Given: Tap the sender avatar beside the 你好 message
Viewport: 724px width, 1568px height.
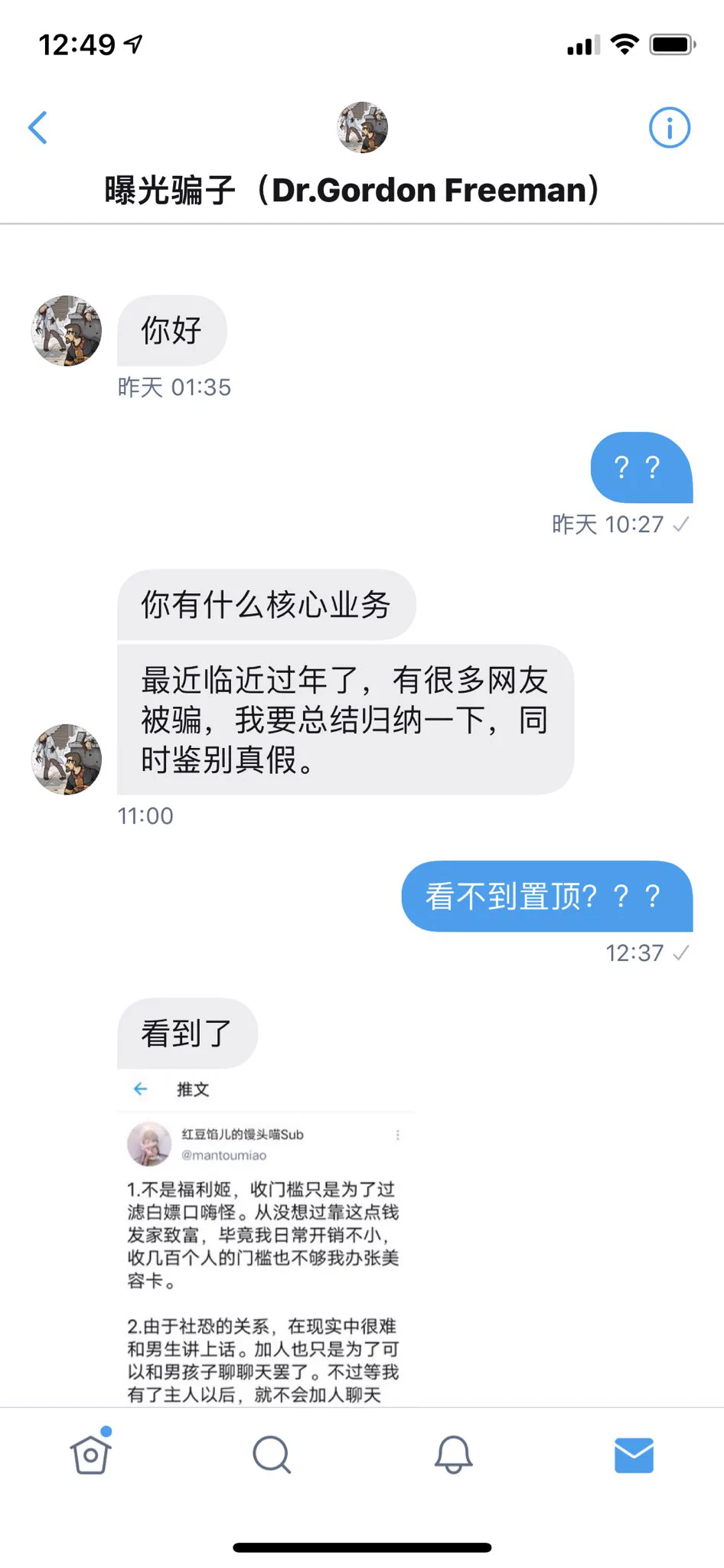Looking at the screenshot, I should click(67, 331).
